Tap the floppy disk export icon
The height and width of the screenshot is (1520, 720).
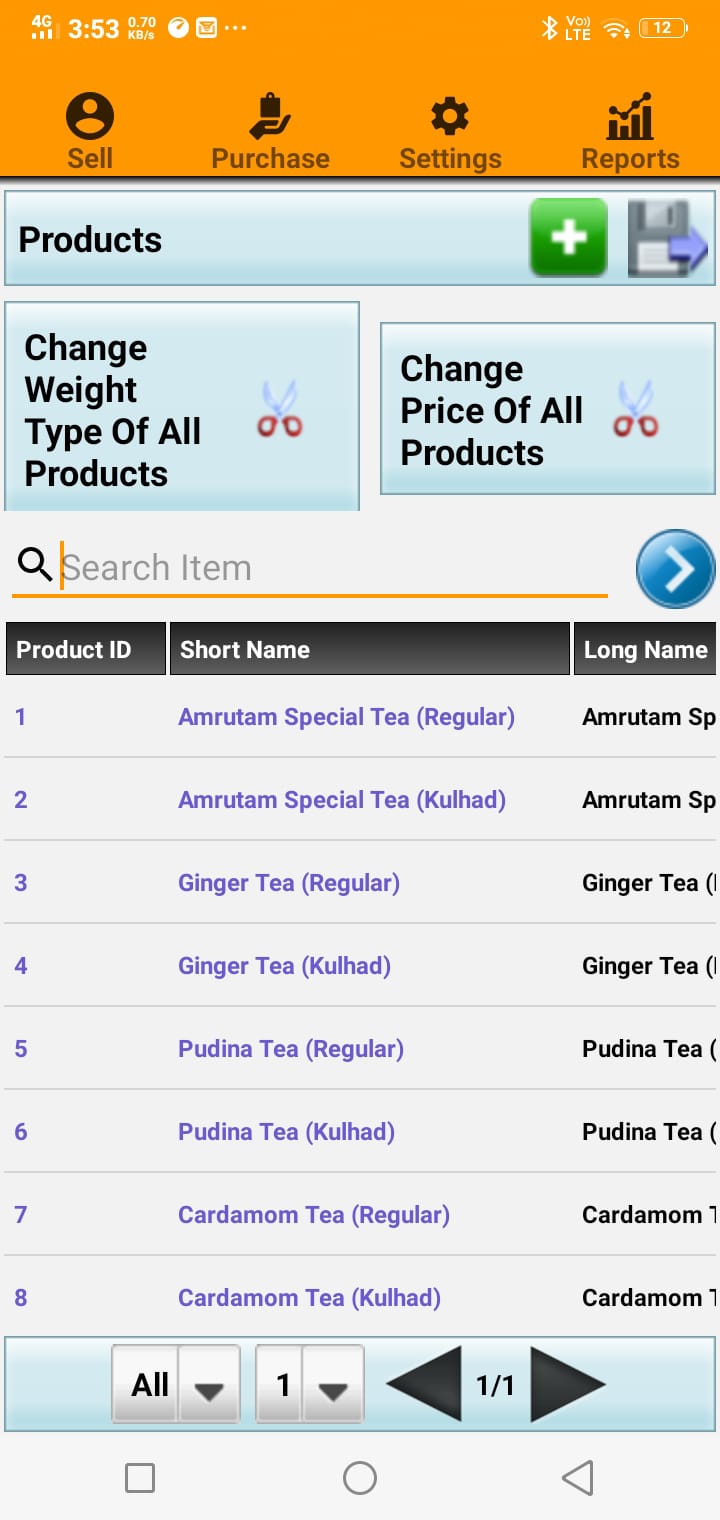pyautogui.click(x=666, y=238)
